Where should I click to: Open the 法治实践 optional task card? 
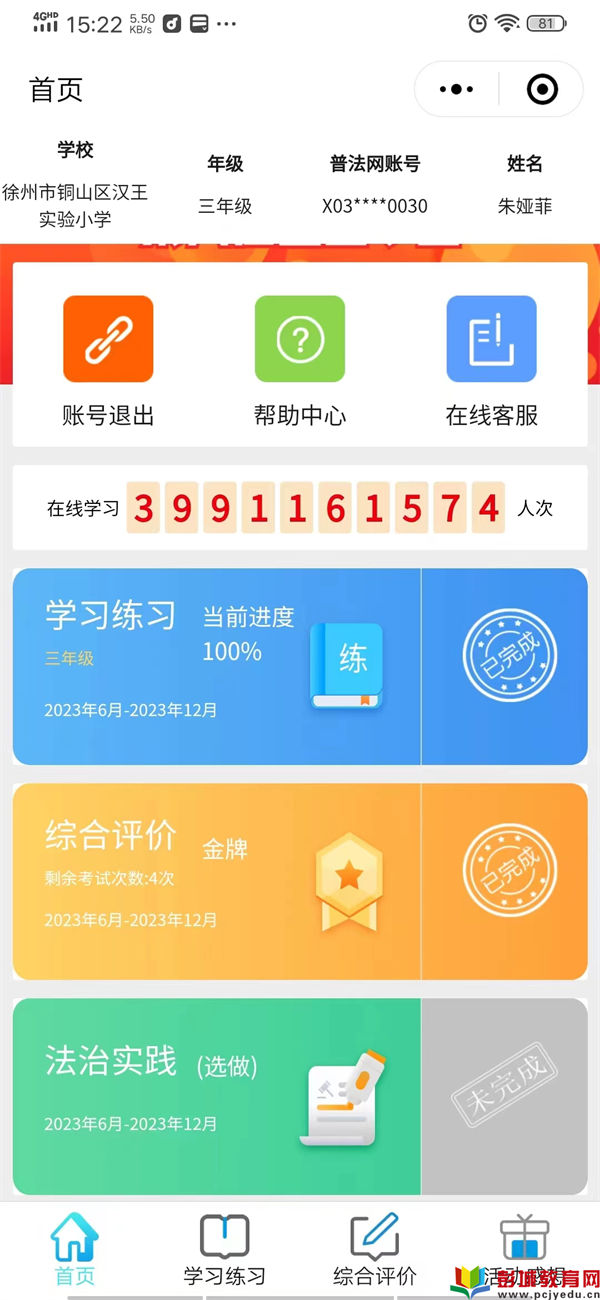(217, 1096)
